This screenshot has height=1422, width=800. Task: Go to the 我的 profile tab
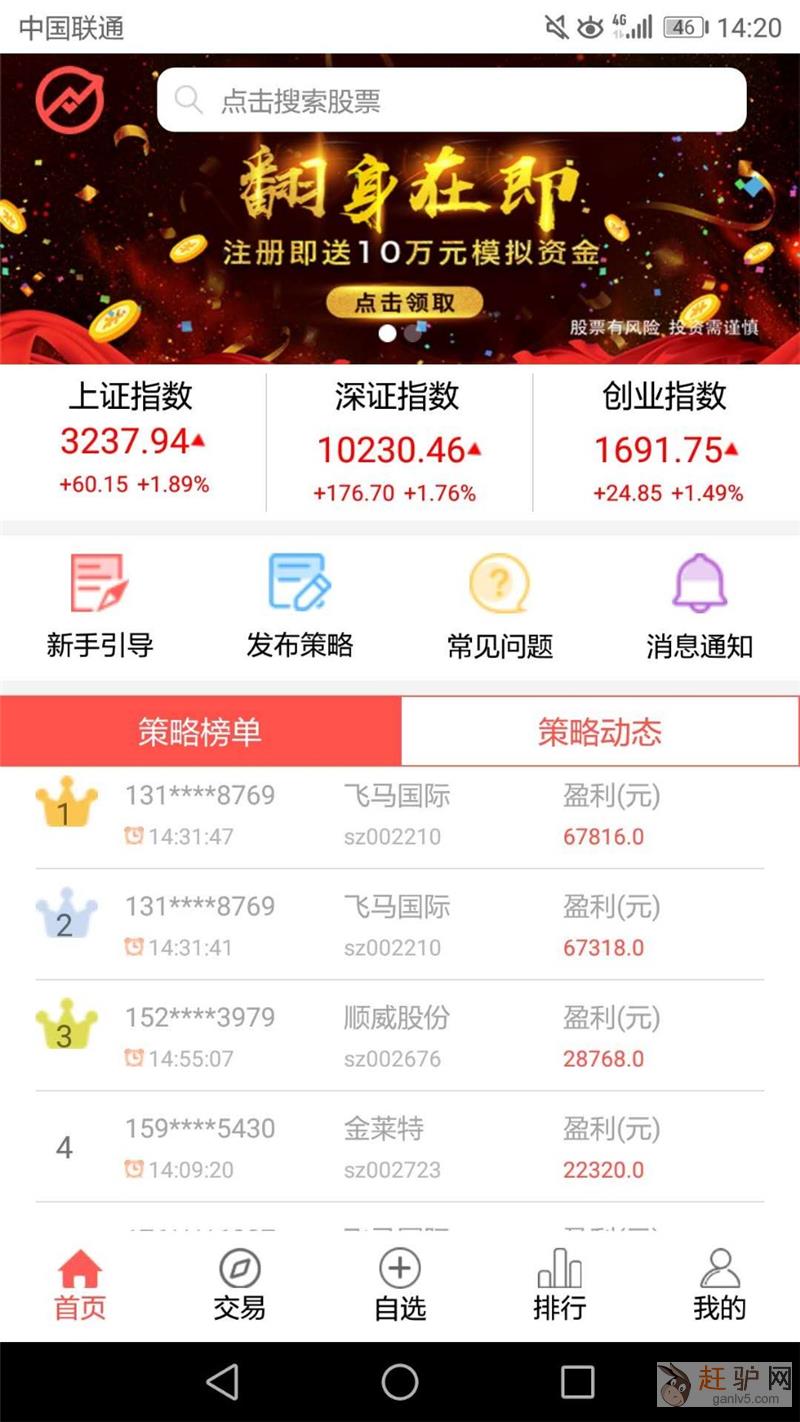coord(720,1285)
